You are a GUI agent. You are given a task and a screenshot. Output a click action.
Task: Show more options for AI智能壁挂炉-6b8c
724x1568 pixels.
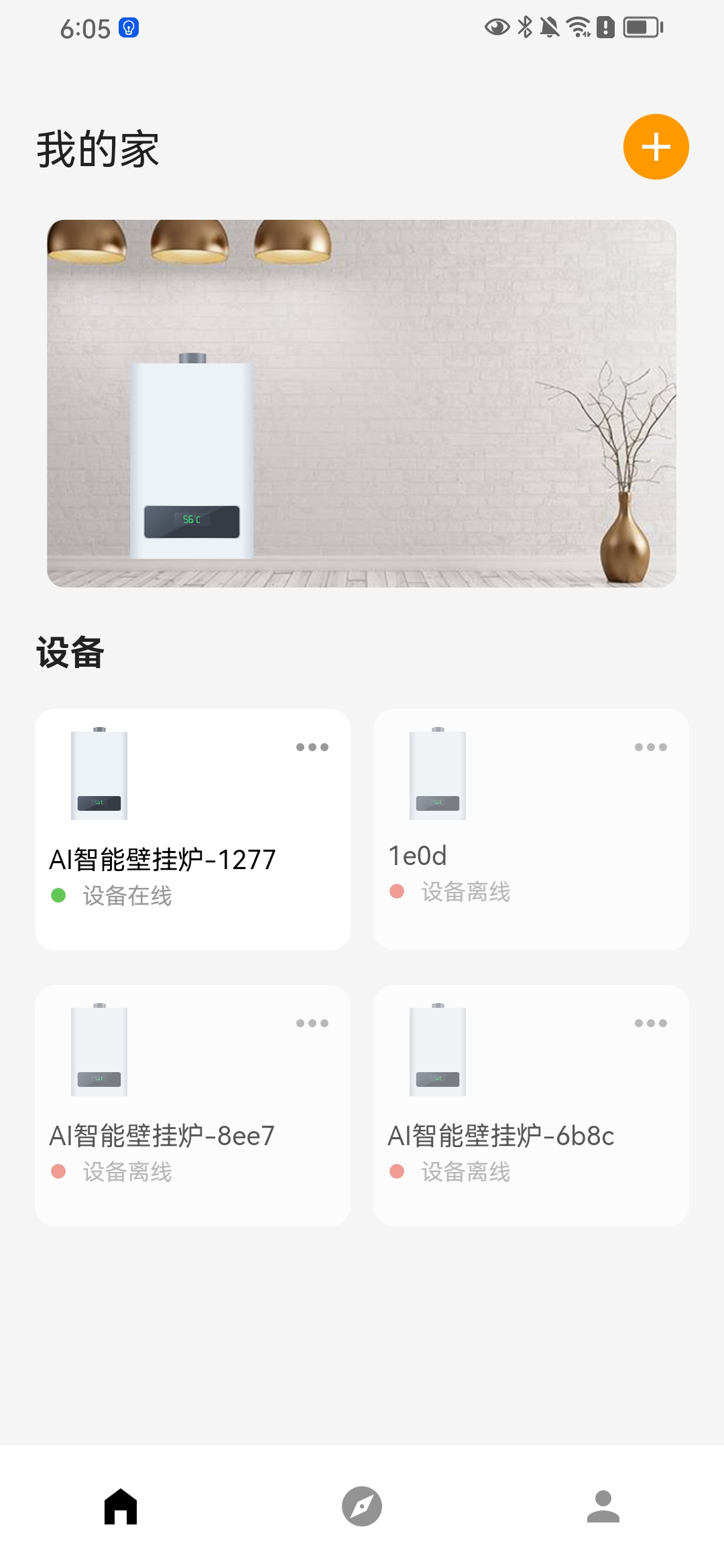coord(651,1023)
